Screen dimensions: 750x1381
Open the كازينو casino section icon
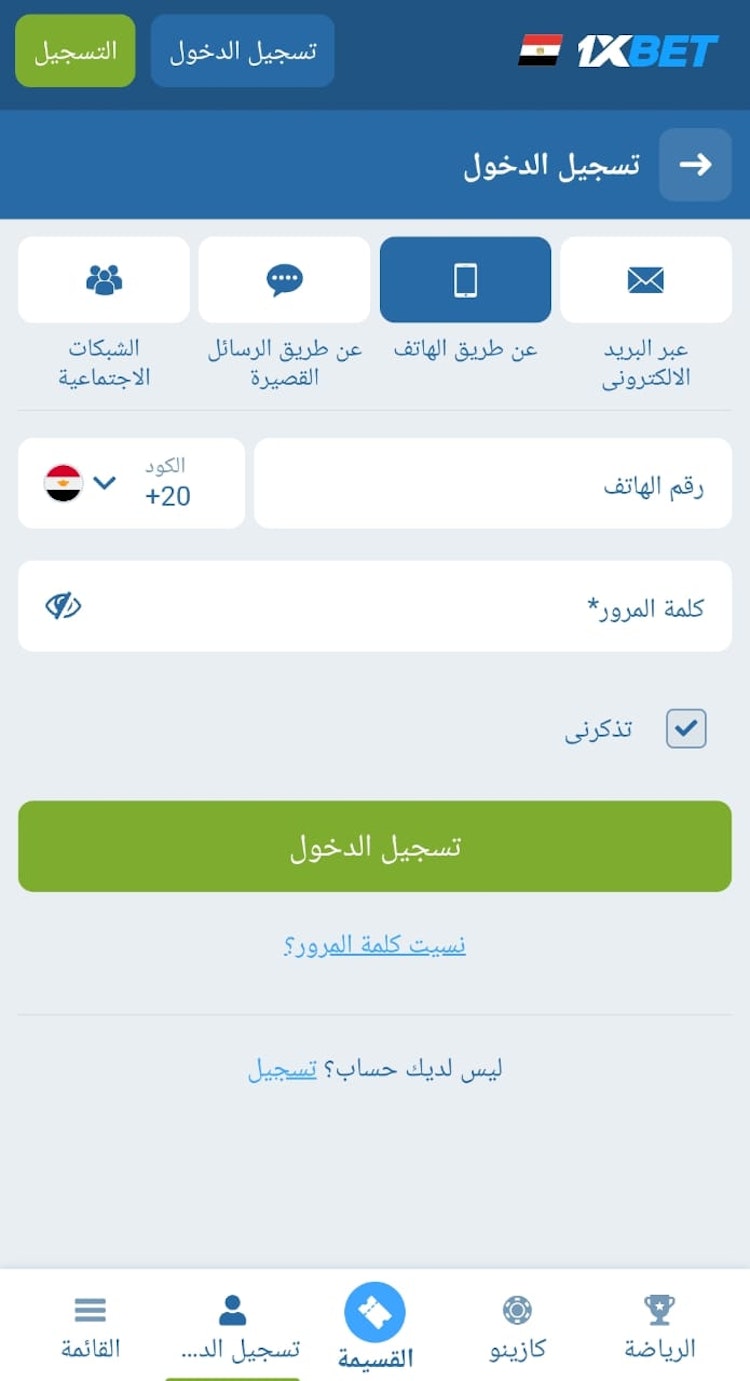518,1310
